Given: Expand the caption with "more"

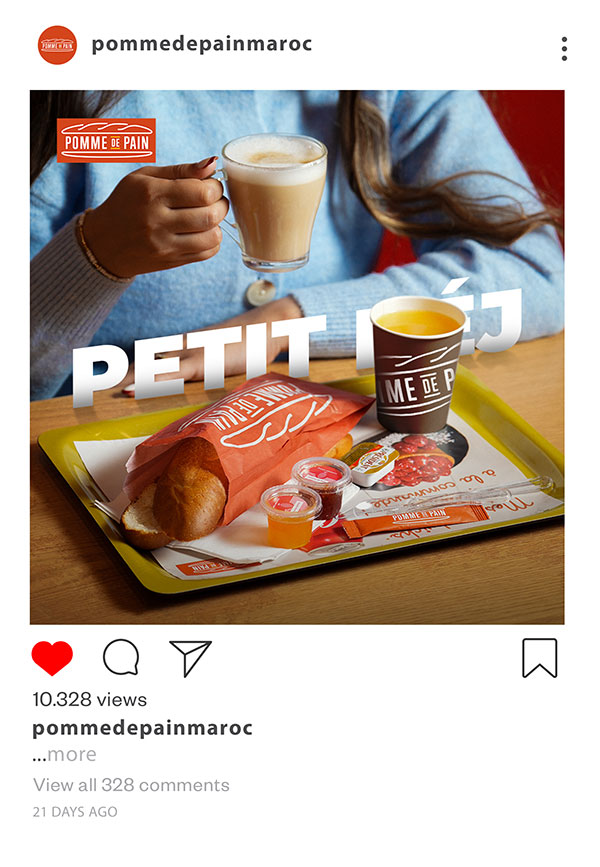Looking at the screenshot, I should (x=72, y=755).
